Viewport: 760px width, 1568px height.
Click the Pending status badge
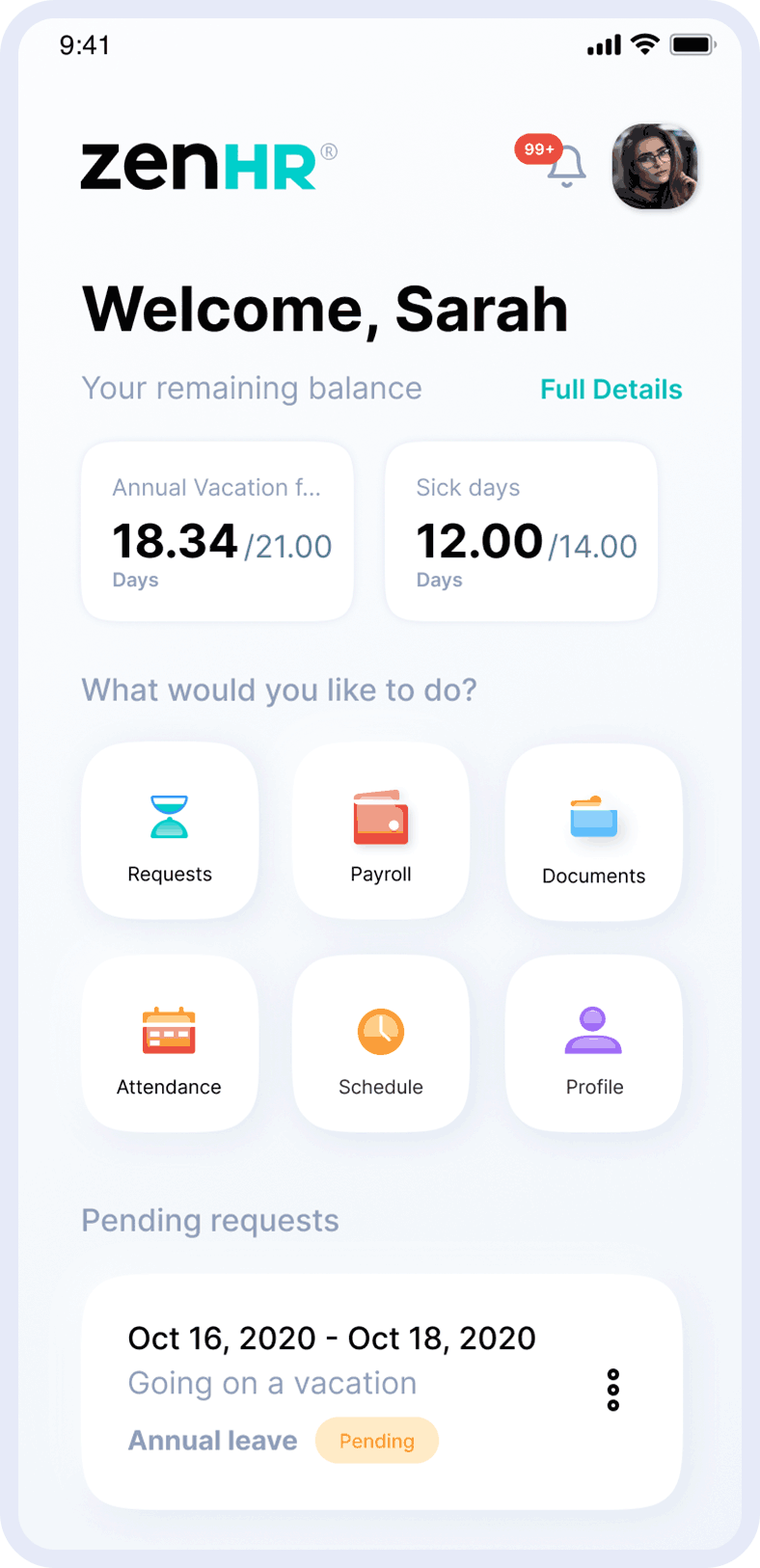point(377,1441)
